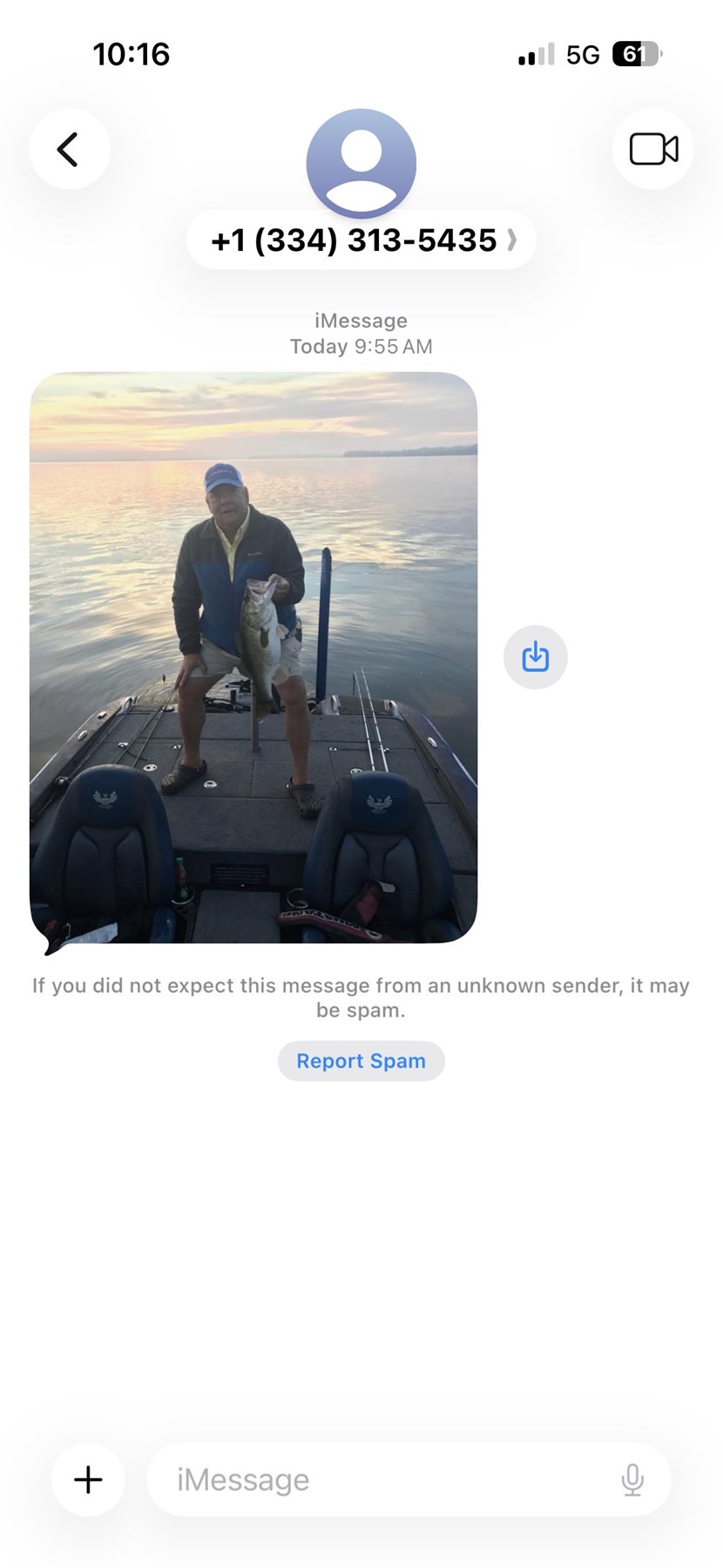Image resolution: width=723 pixels, height=1568 pixels.
Task: Open contact details for +1 (334) 313-5435
Action: click(x=361, y=240)
